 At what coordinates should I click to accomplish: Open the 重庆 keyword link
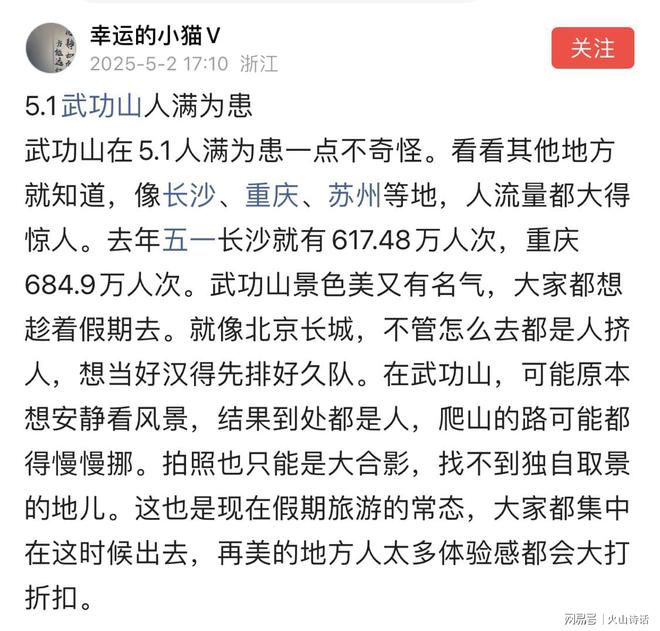coord(270,195)
